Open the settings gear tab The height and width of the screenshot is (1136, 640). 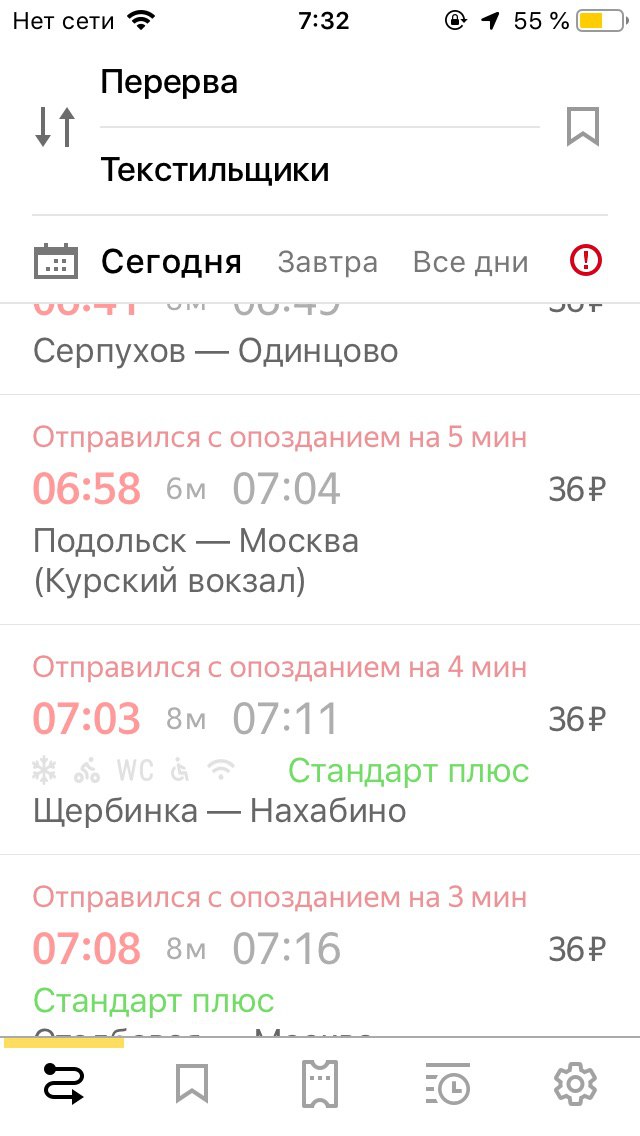(575, 1085)
